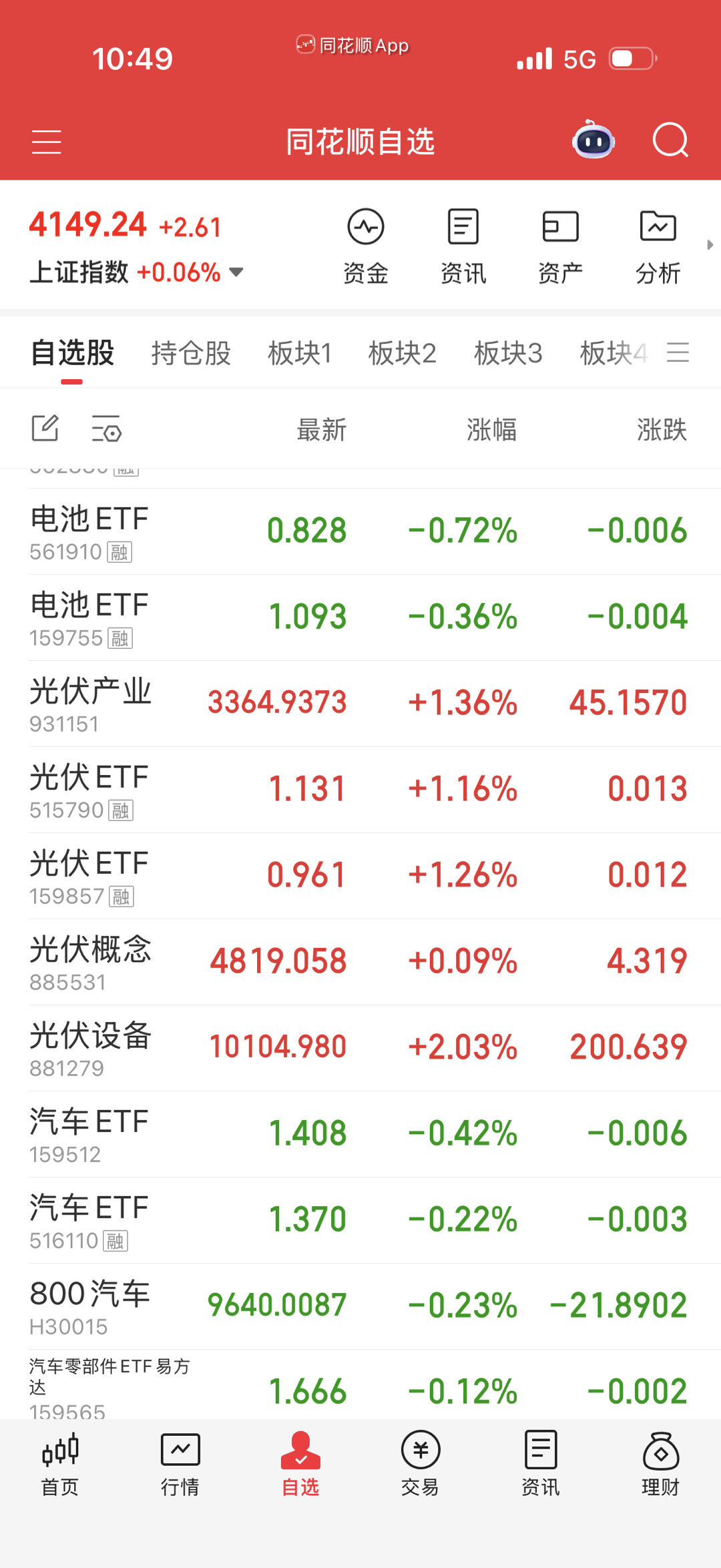Viewport: 721px width, 1568px height.
Task: Expand the 上证指数 index dropdown arrow
Action: (235, 272)
